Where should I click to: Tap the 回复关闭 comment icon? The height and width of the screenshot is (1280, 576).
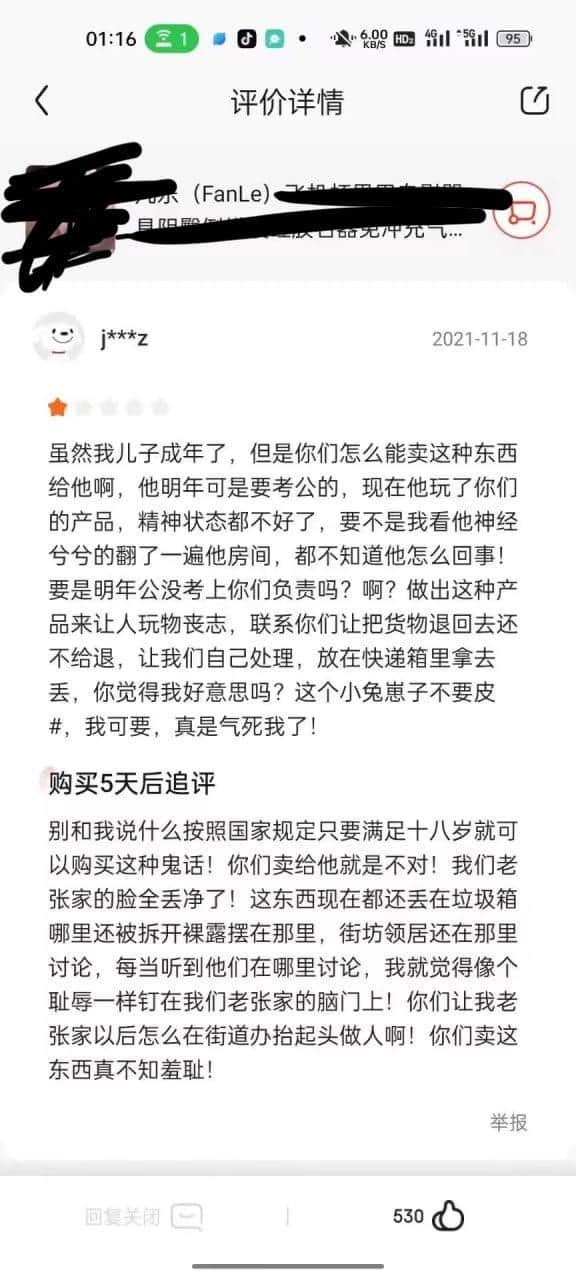coord(186,1217)
